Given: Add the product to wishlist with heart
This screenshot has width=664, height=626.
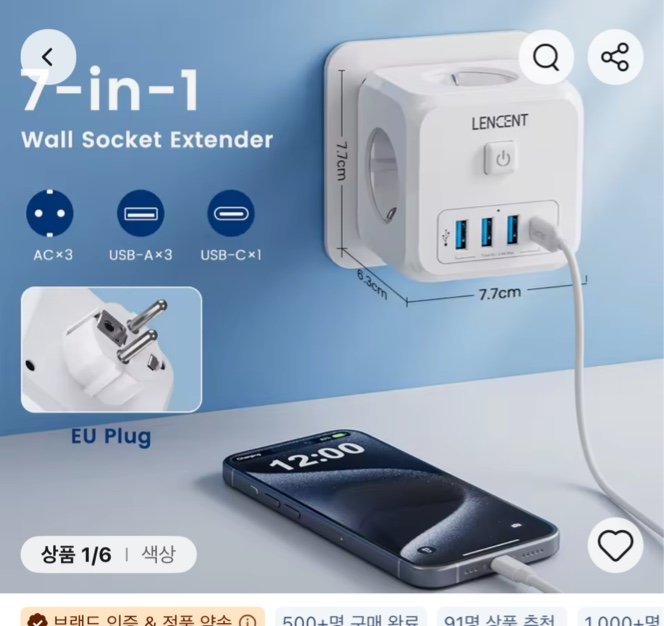Looking at the screenshot, I should 615,545.
